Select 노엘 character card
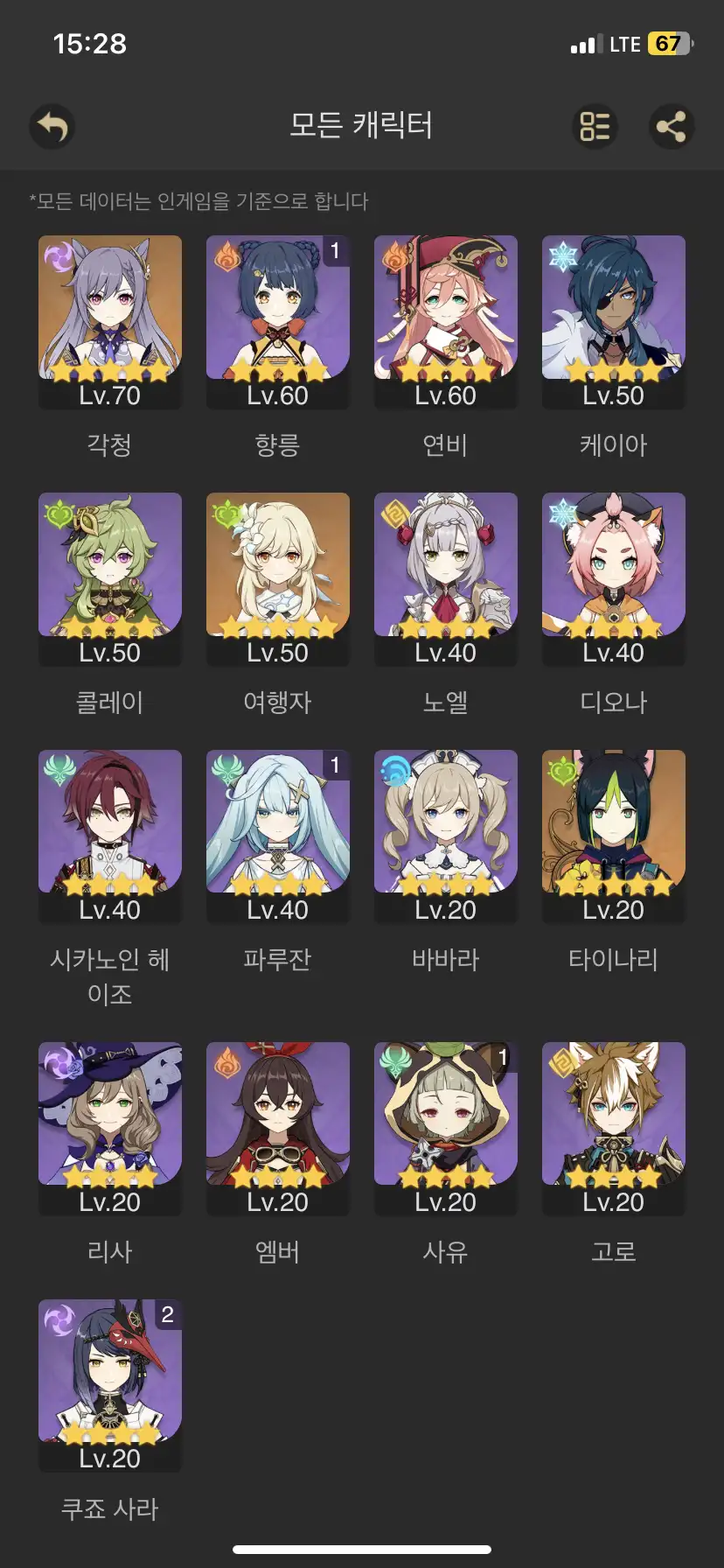This screenshot has width=724, height=1568. 446,577
